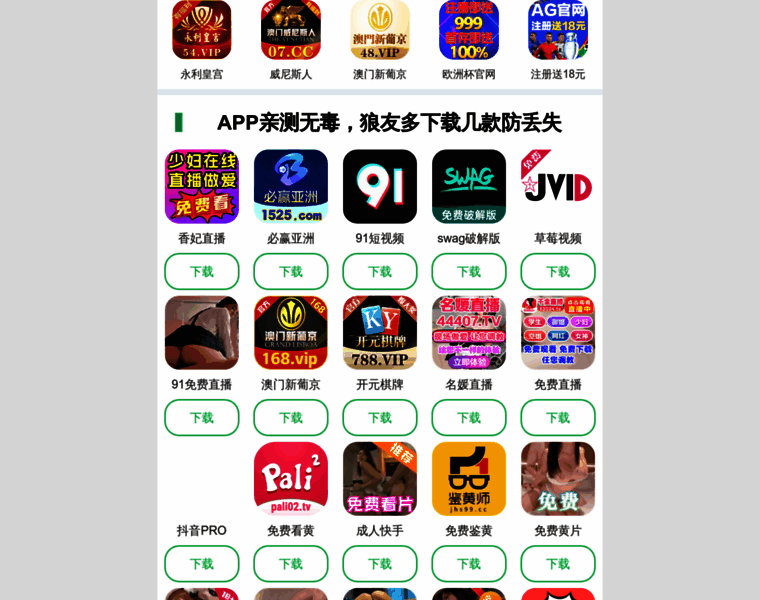This screenshot has width=760, height=600.
Task: Tap 下载 under 91短视频
Action: pos(379,271)
